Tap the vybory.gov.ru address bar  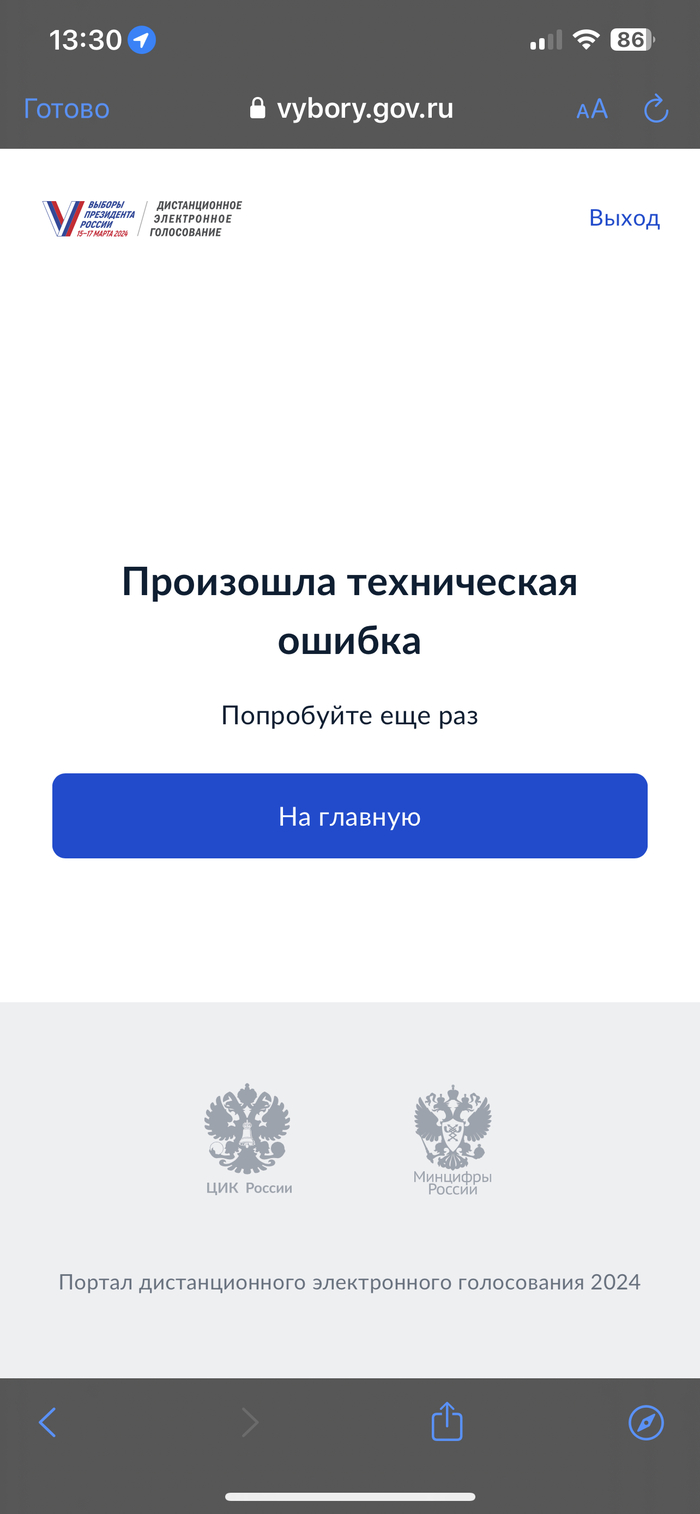coord(352,109)
